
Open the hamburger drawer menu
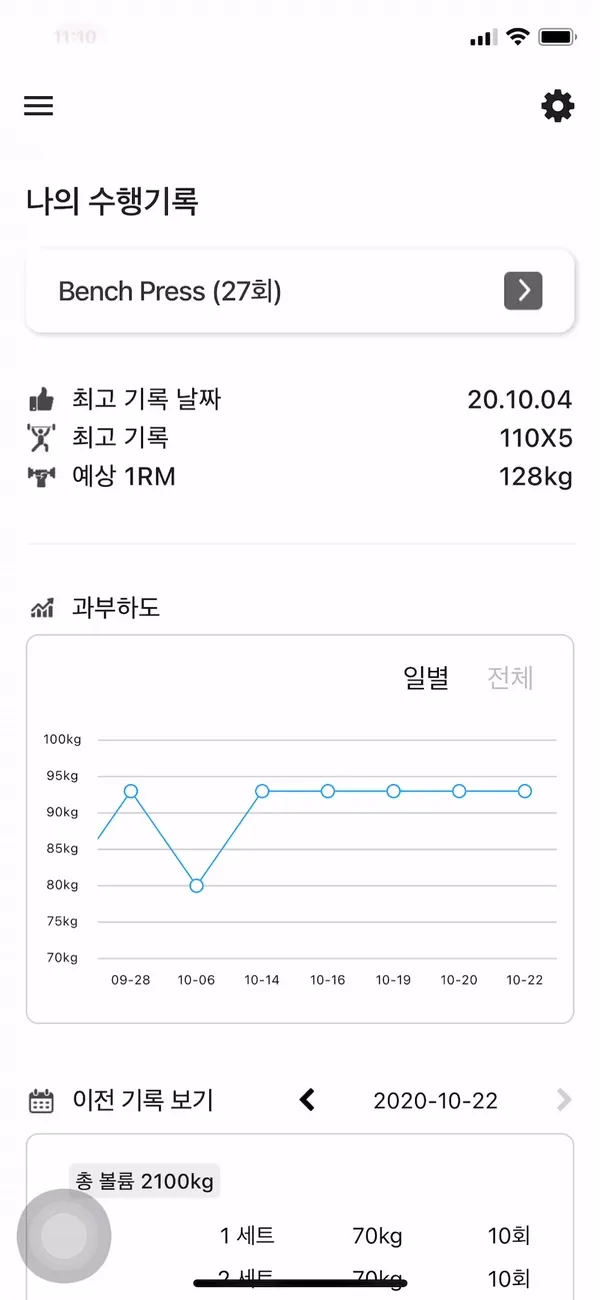[x=39, y=106]
